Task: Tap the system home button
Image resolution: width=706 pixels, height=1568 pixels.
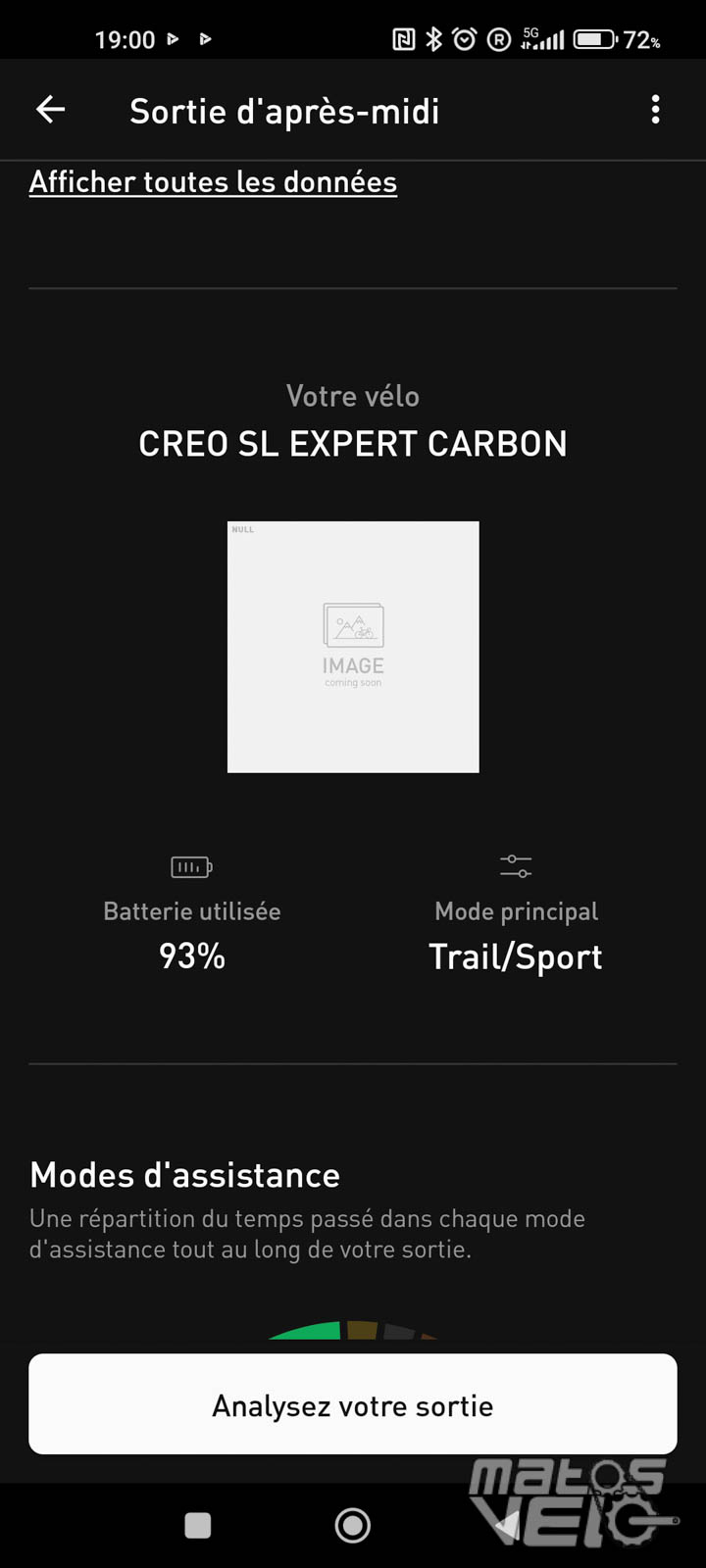Action: point(353,1525)
